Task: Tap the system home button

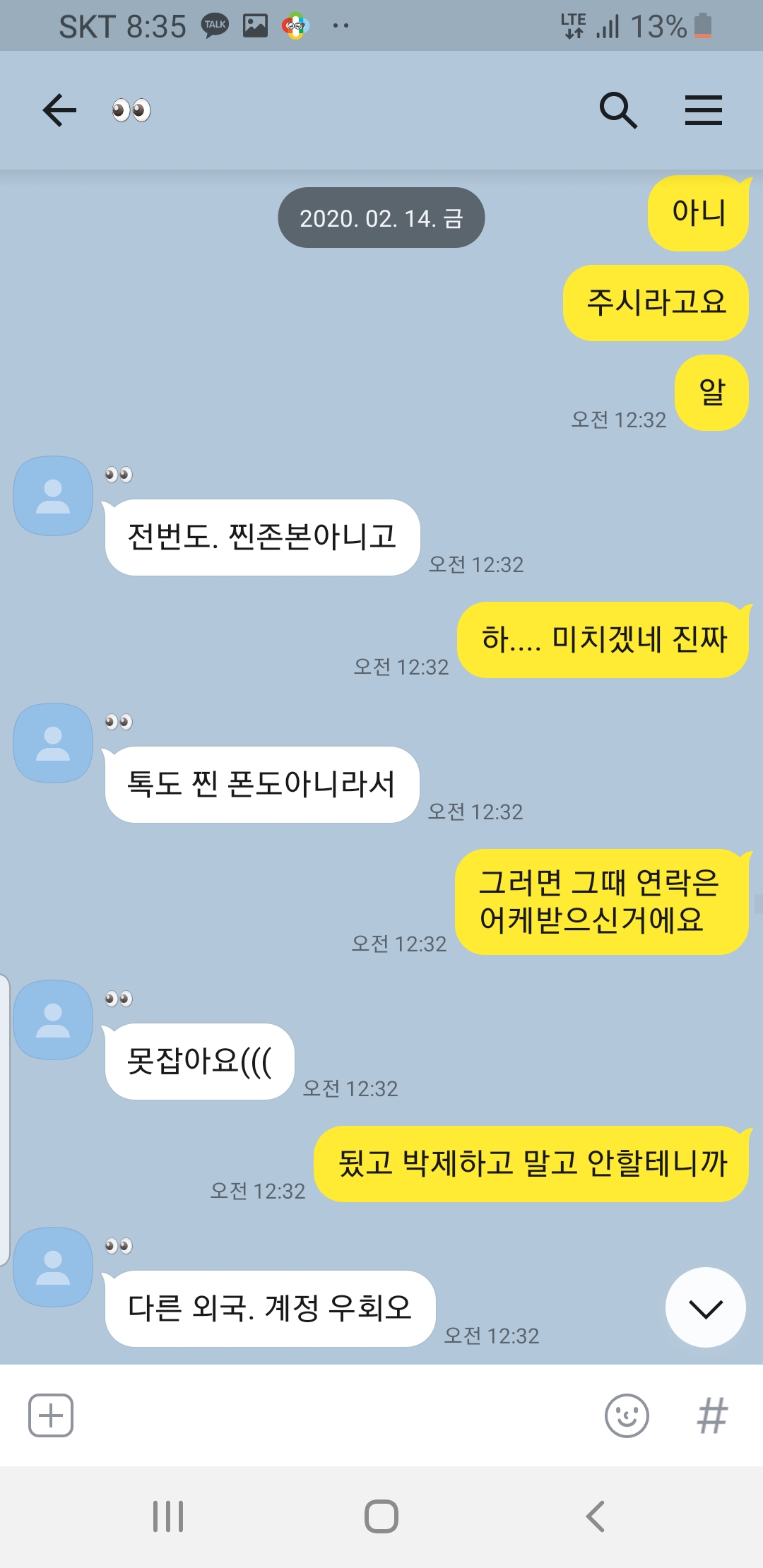Action: (381, 1516)
